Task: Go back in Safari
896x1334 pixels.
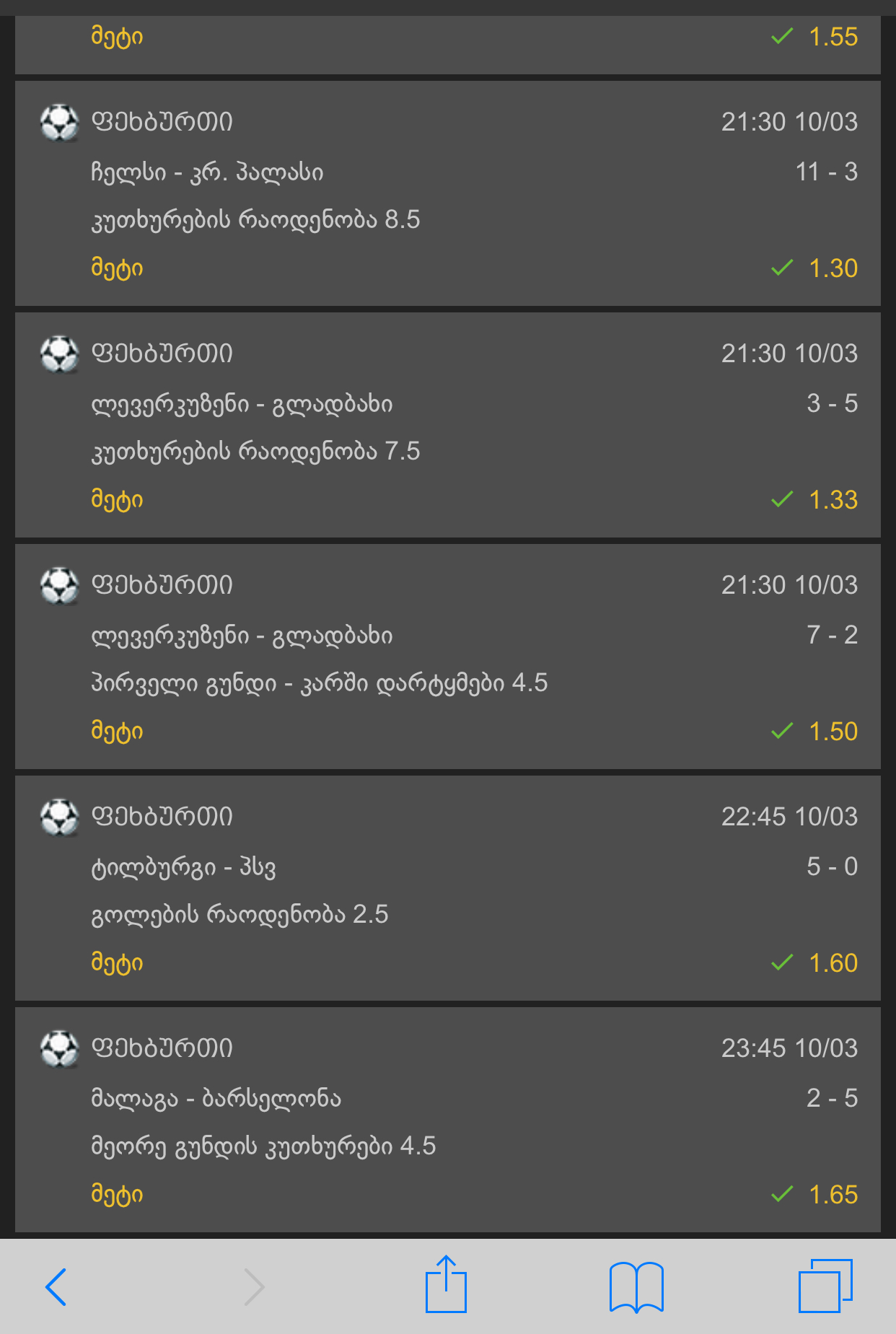Action: pyautogui.click(x=56, y=1286)
